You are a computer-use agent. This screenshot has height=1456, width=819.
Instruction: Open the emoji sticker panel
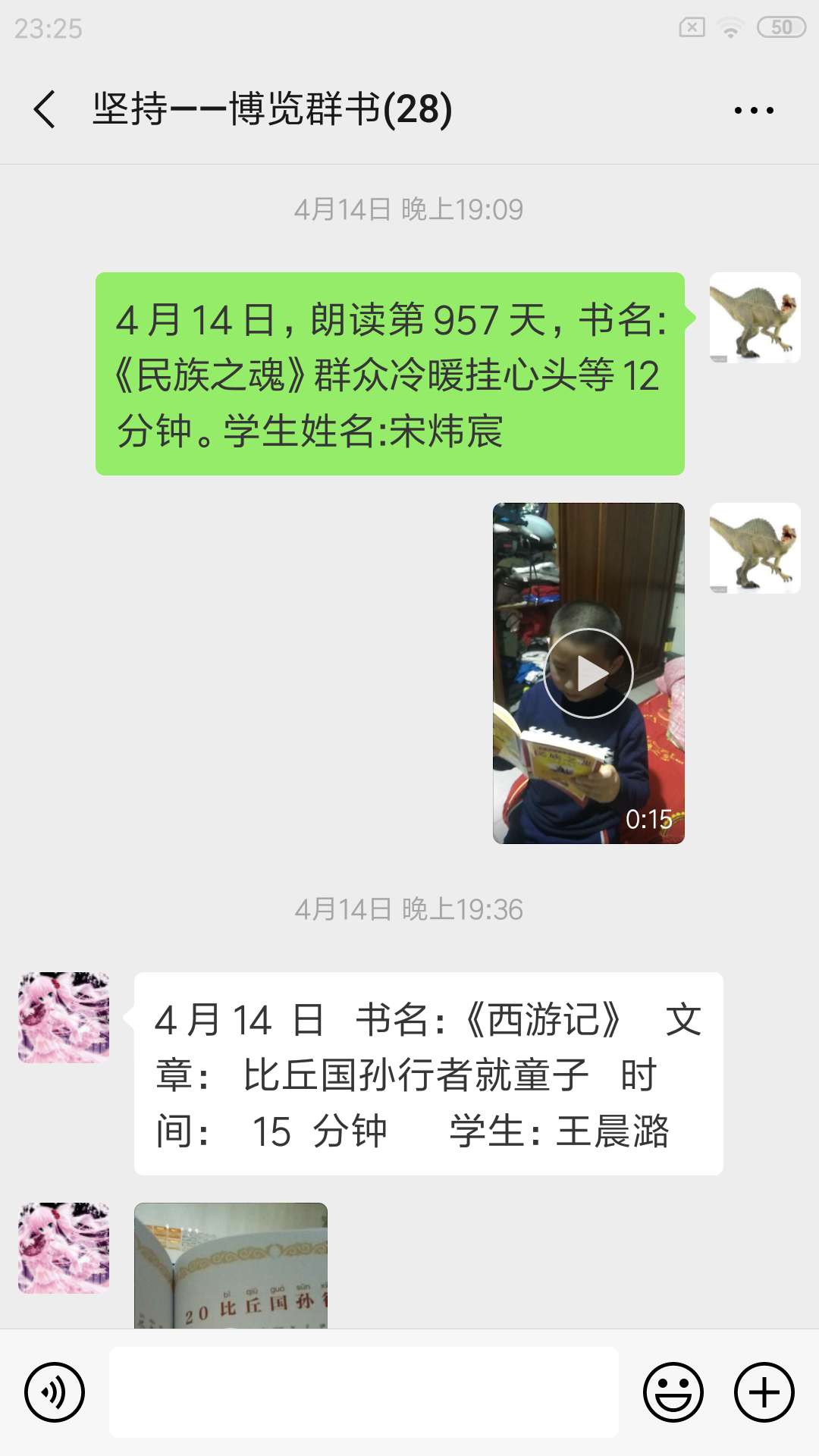point(673,1392)
